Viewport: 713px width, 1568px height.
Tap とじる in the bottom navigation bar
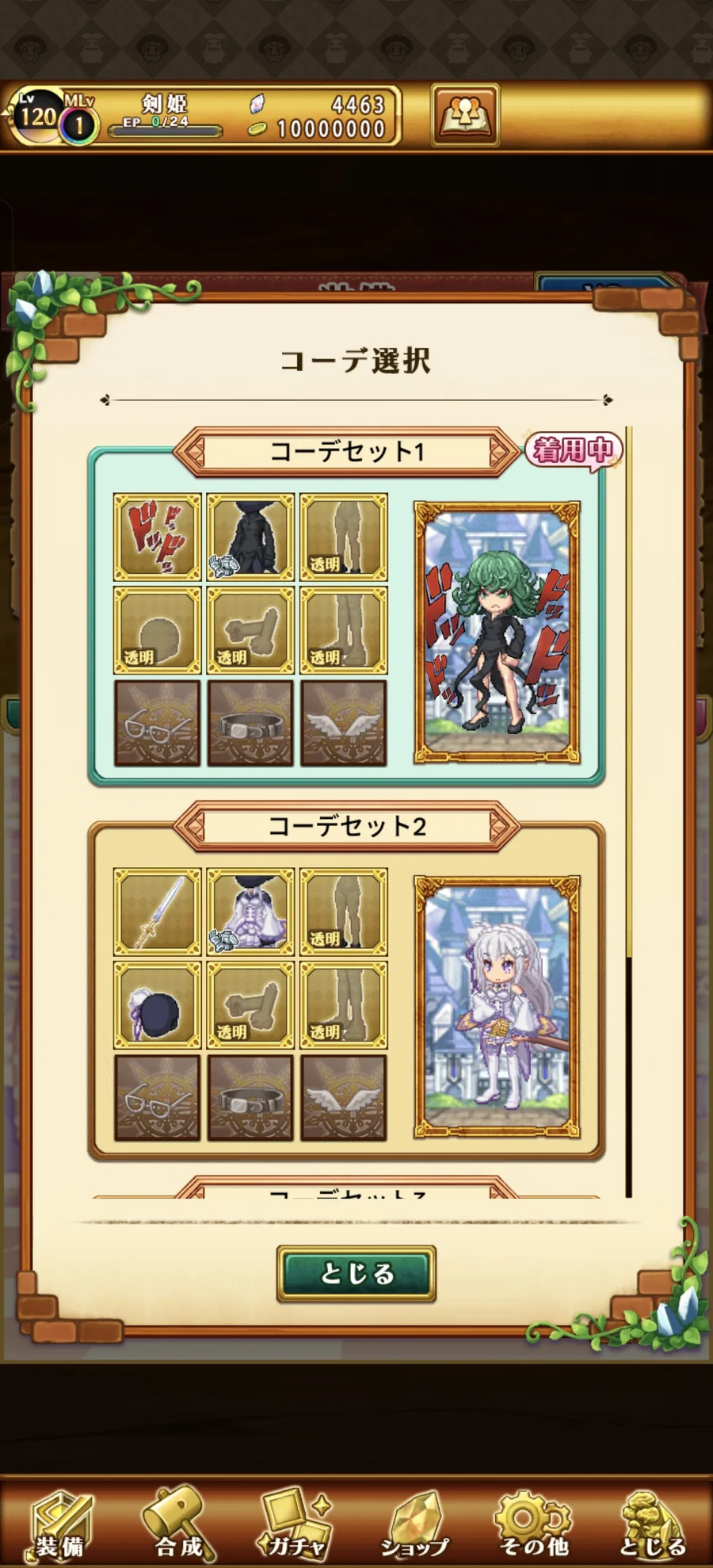click(652, 1525)
